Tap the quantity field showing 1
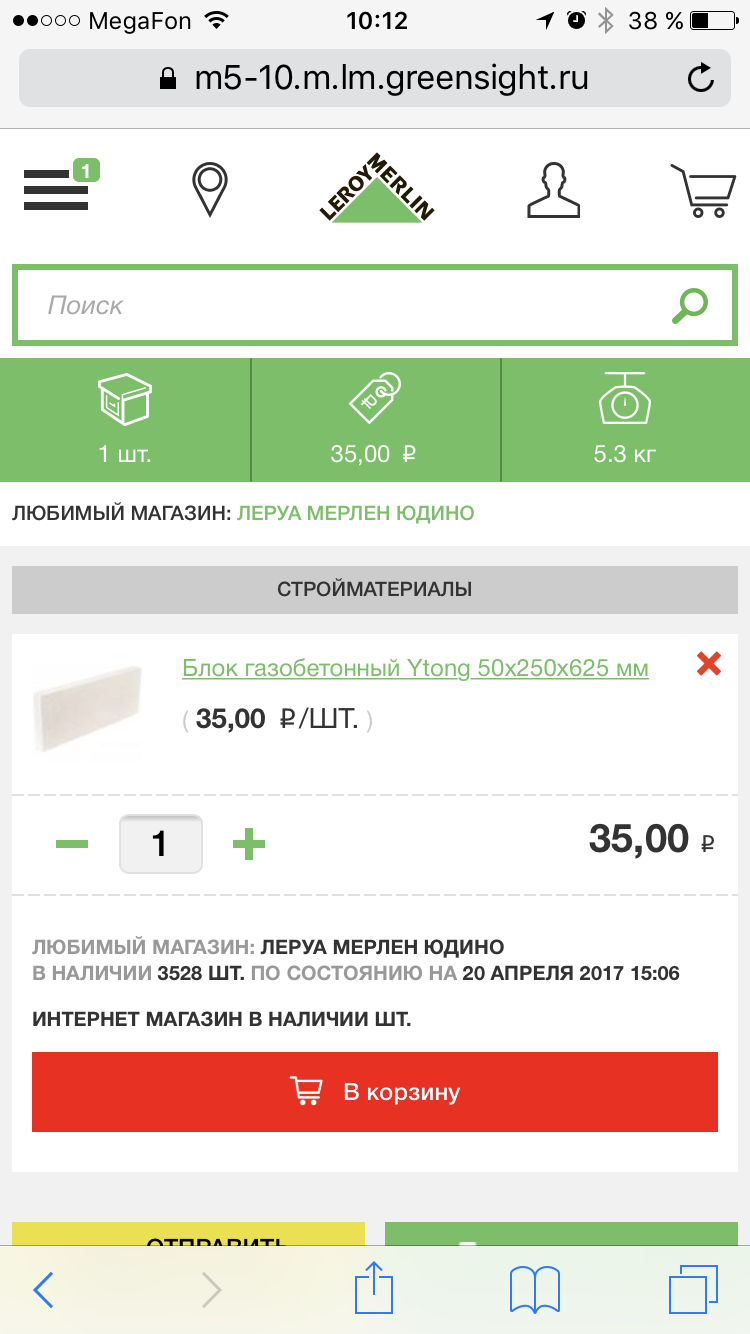 (x=160, y=845)
